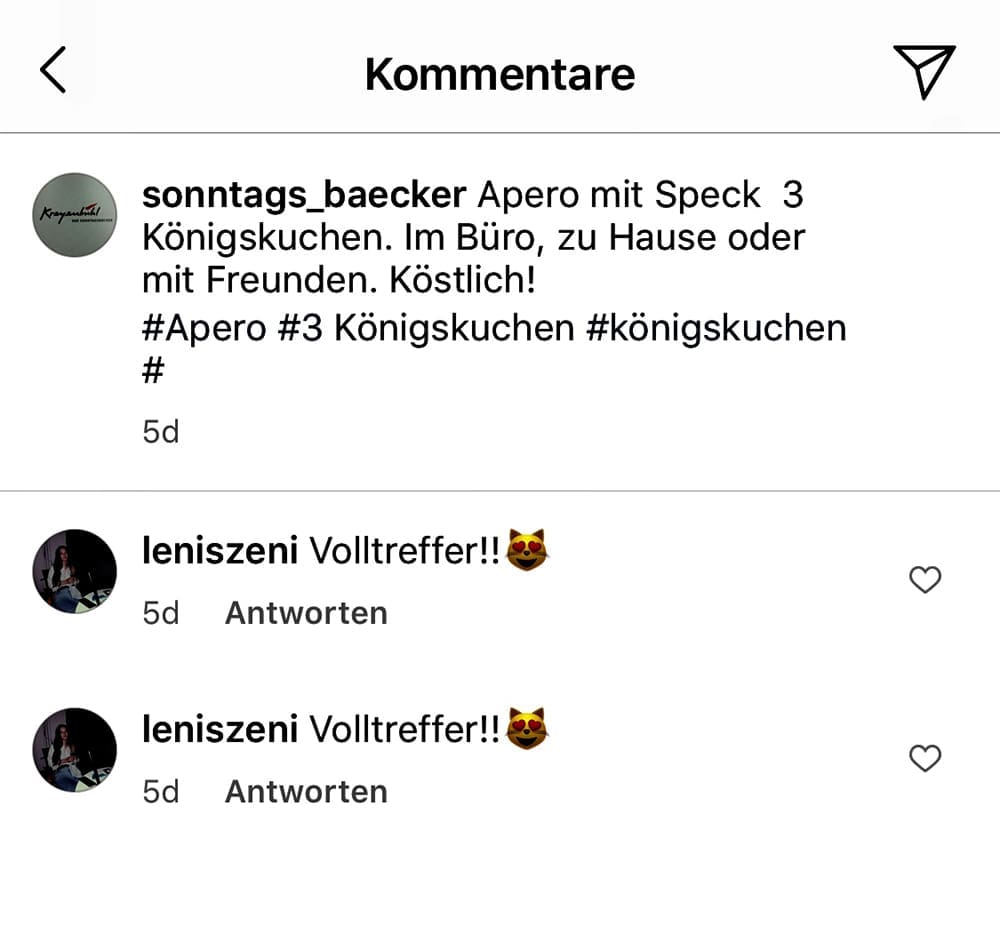Image resolution: width=1000 pixels, height=926 pixels.
Task: Open leniszeni's avatar on the second comment
Action: tap(75, 750)
